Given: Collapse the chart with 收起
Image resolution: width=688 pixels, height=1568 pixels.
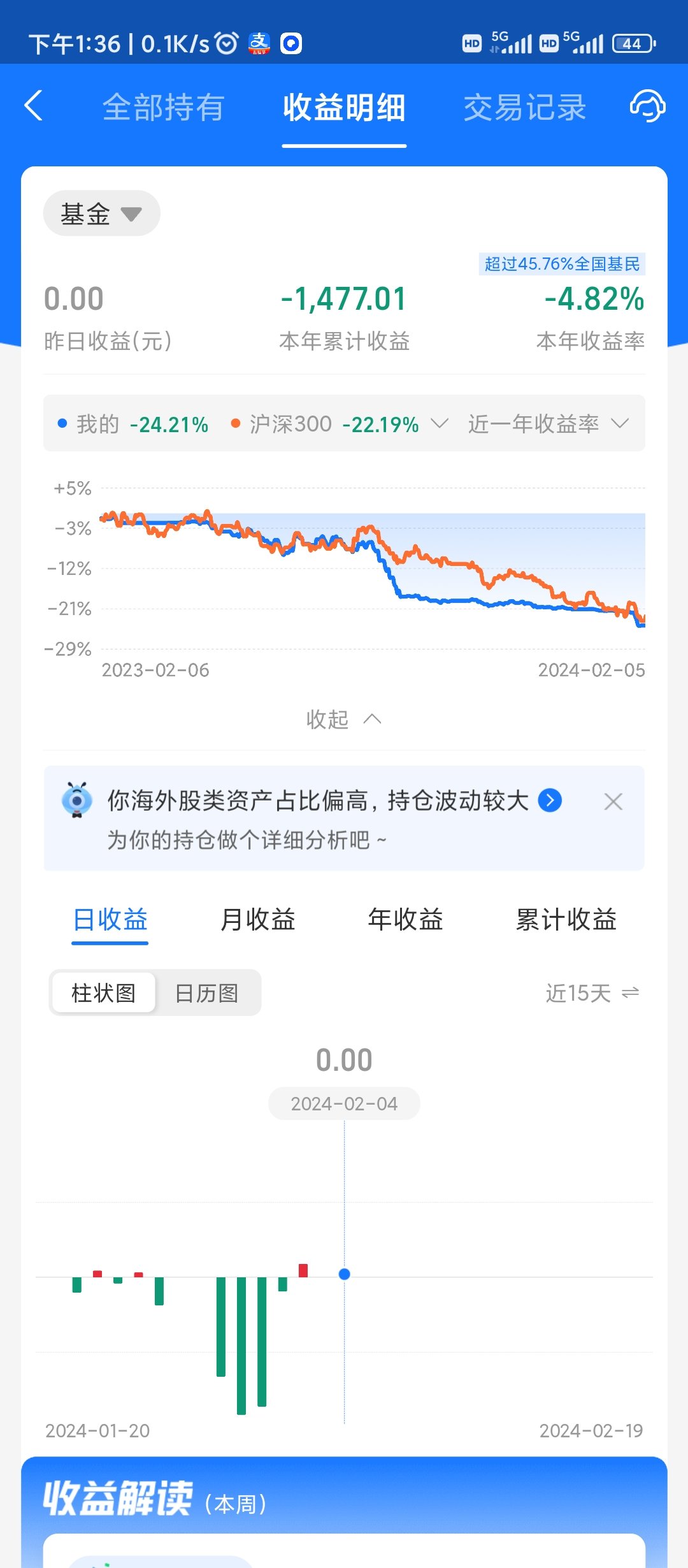Looking at the screenshot, I should point(343,720).
